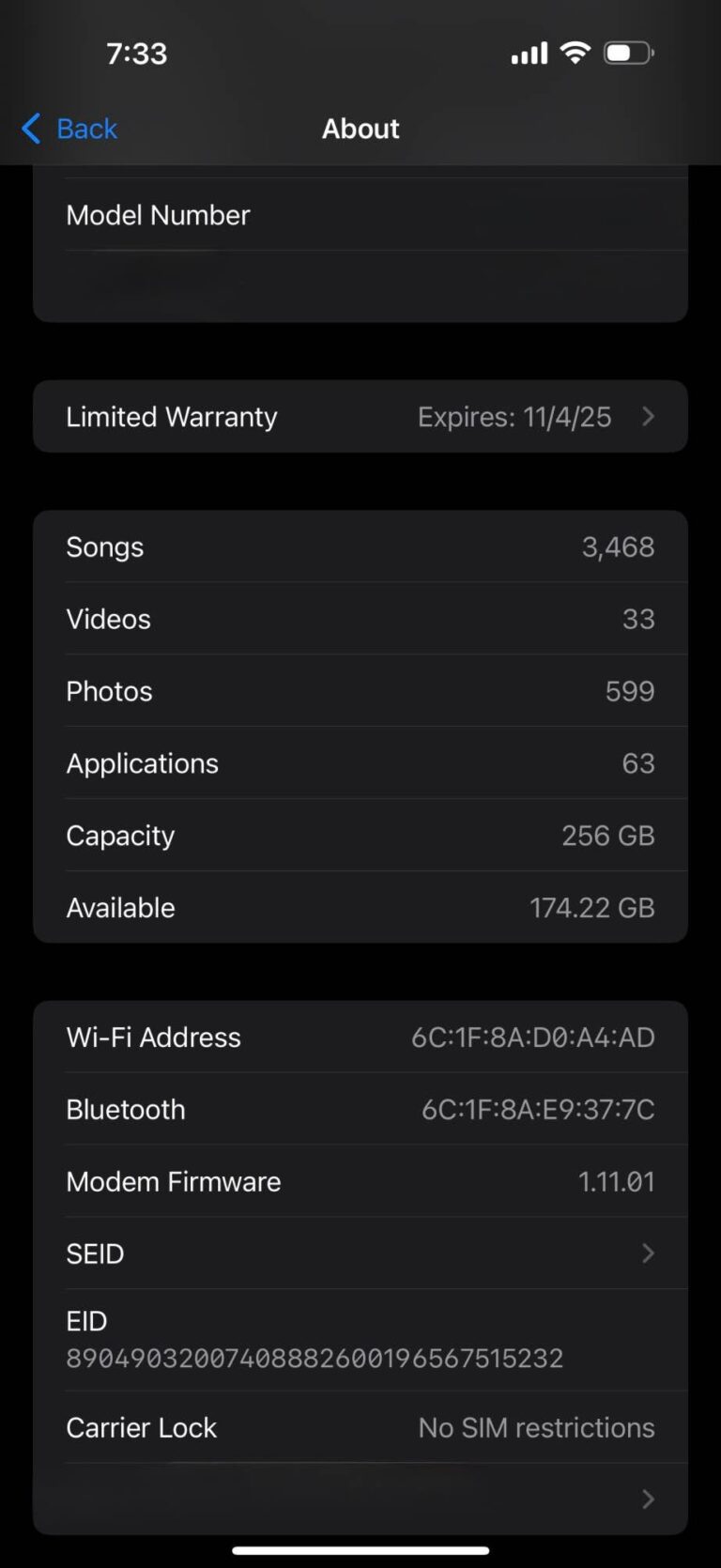Open the SEID detail view
The height and width of the screenshot is (1568, 721).
tap(360, 1253)
